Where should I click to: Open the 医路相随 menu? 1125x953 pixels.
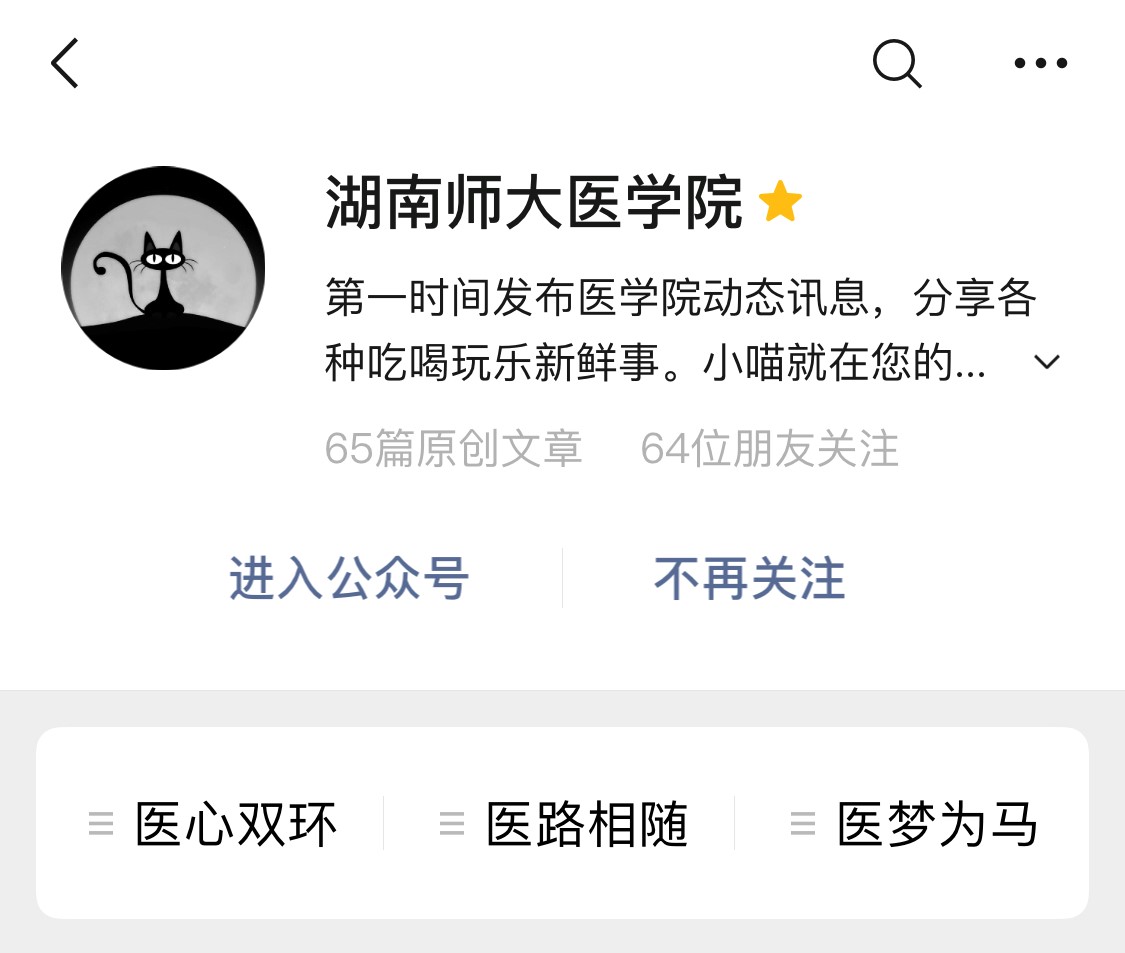[x=565, y=824]
